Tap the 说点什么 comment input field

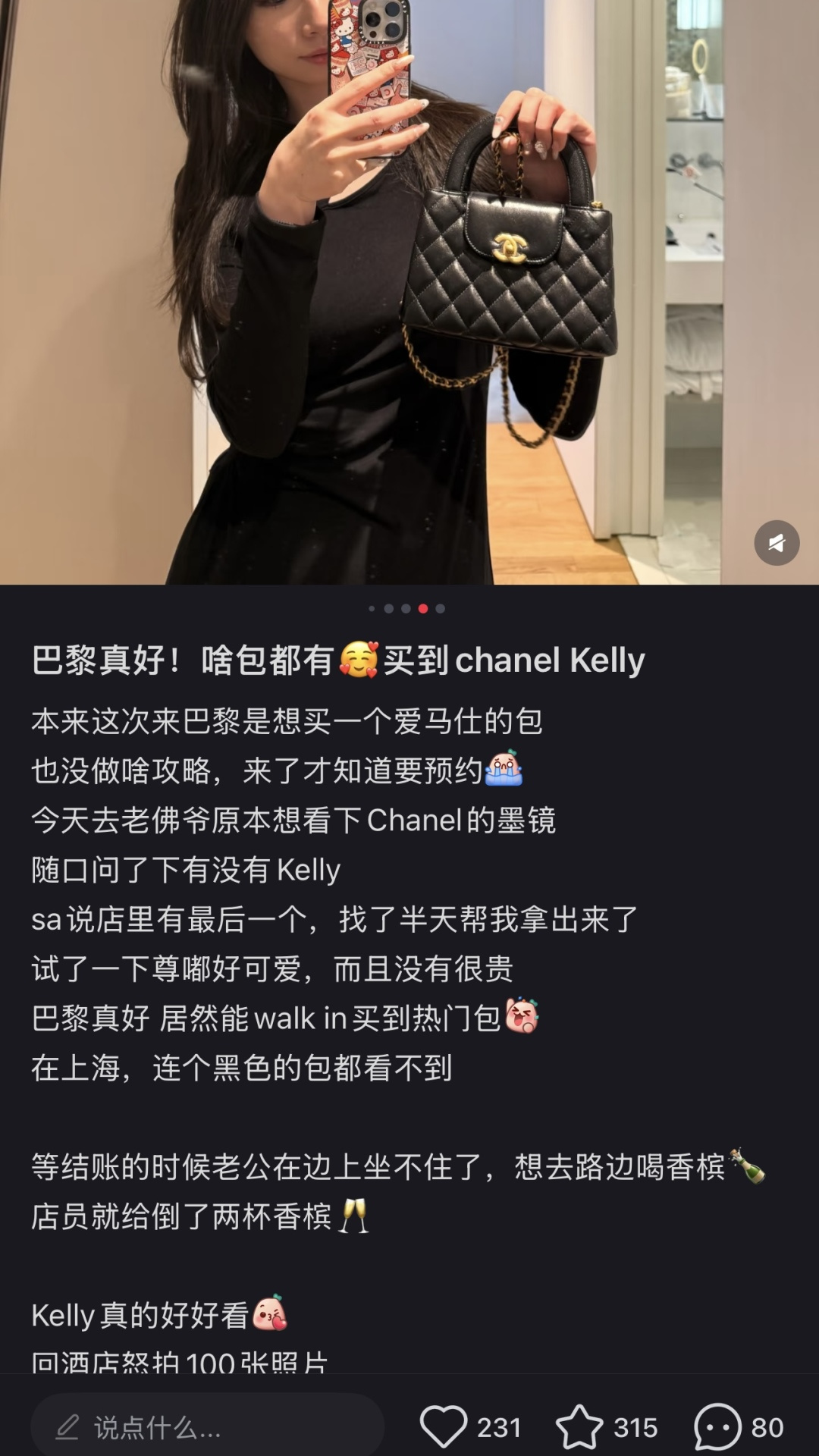click(206, 1427)
